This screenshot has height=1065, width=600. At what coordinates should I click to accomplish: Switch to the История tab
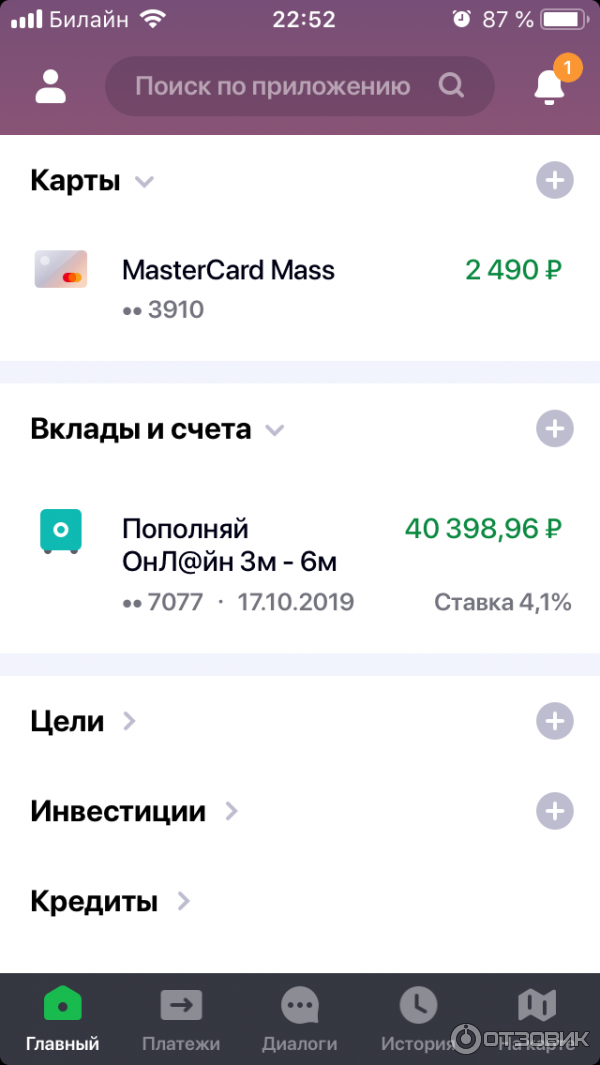pyautogui.click(x=417, y=1020)
